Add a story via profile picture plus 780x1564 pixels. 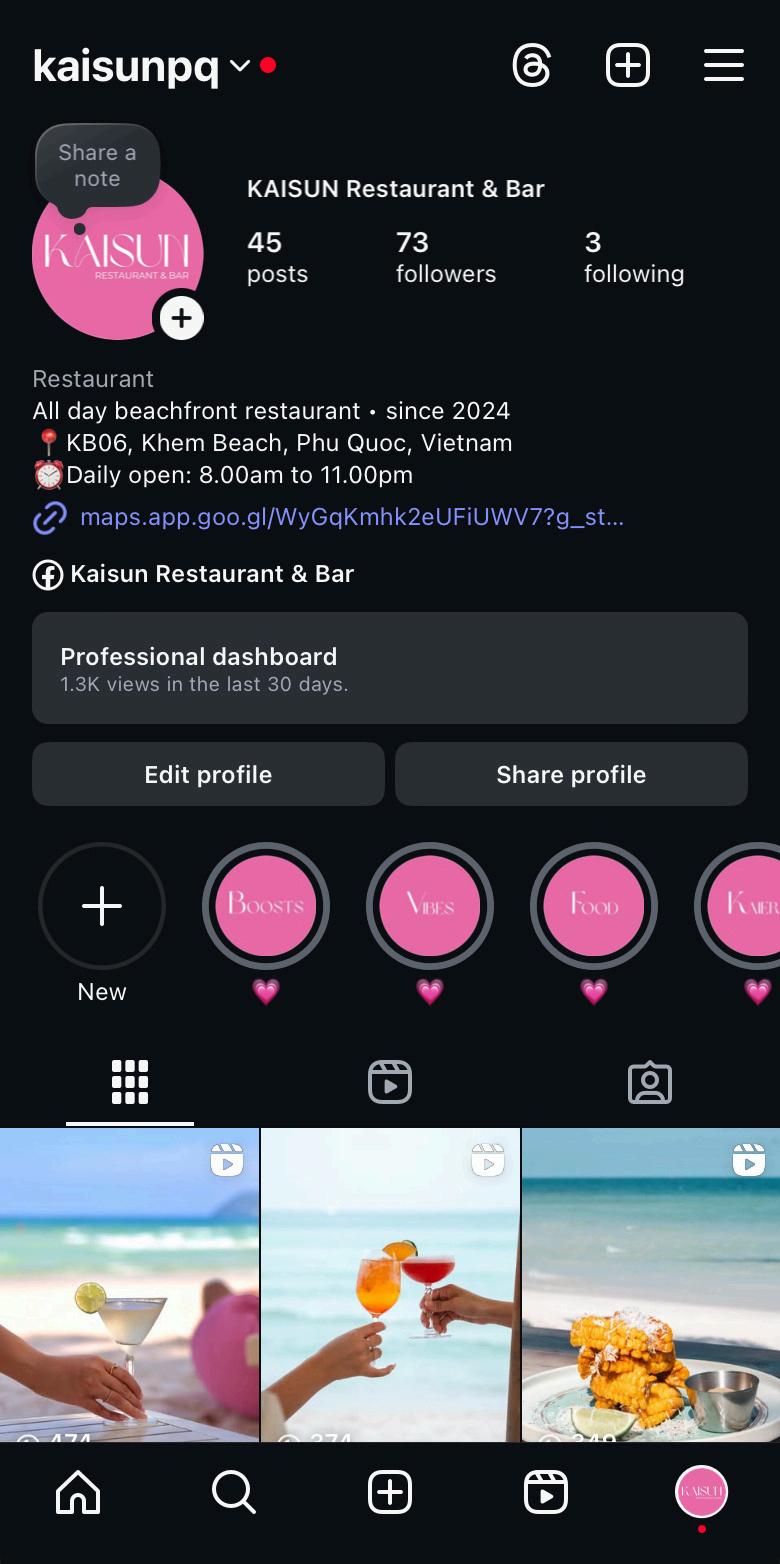tap(181, 318)
